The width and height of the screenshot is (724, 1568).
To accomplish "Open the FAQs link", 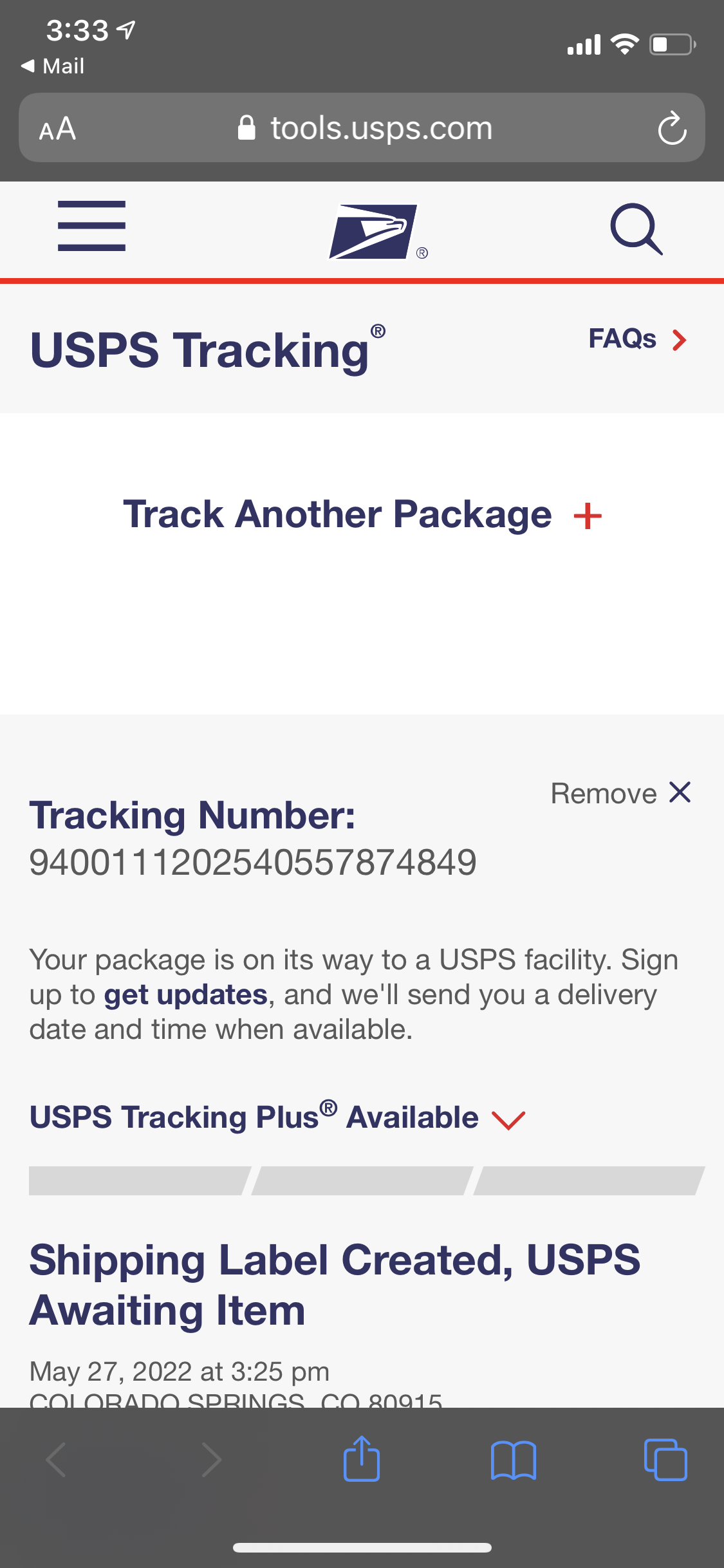I will pyautogui.click(x=637, y=339).
